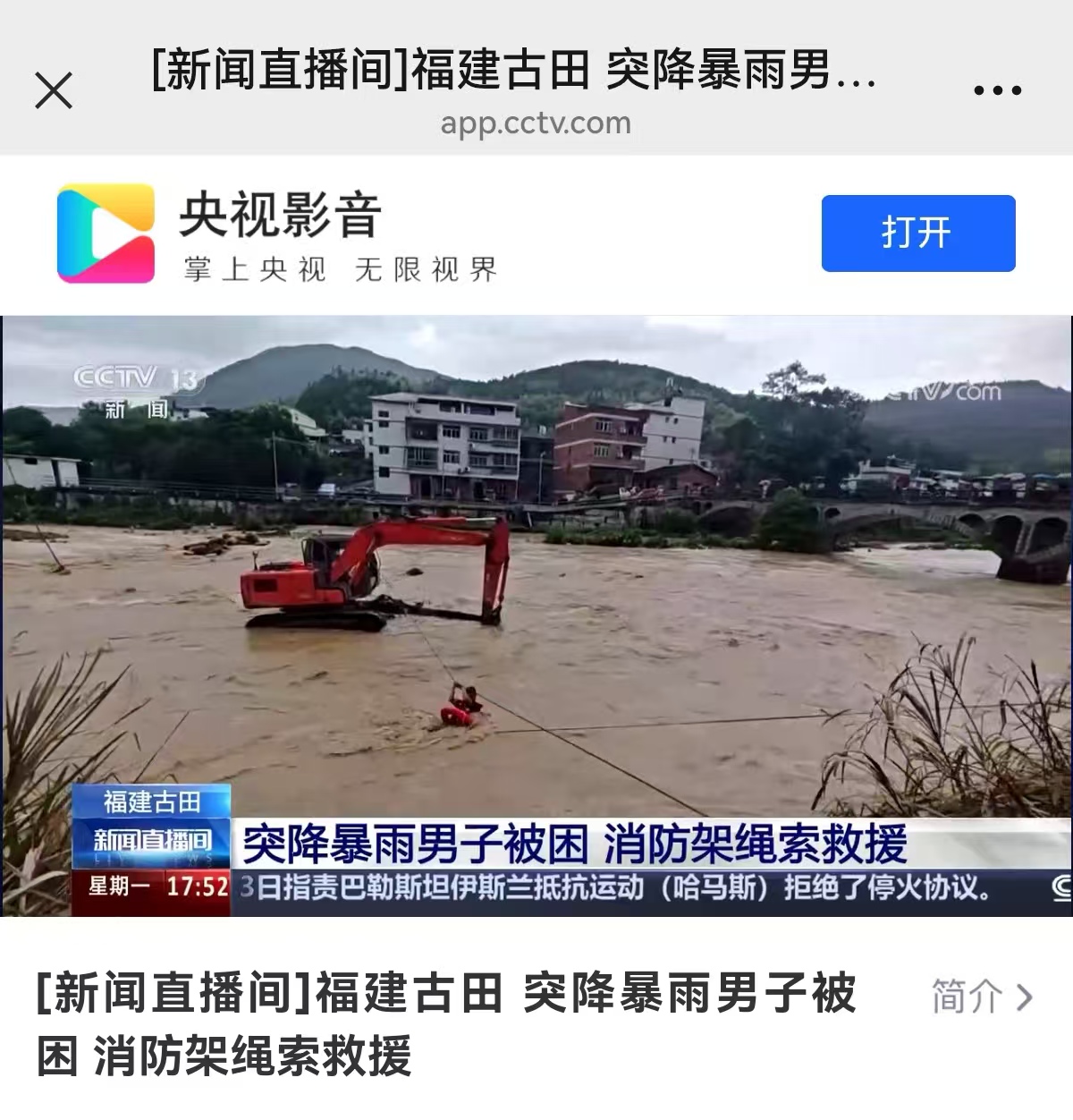Open the three-dot overflow menu
Image resolution: width=1073 pixels, height=1120 pixels.
pyautogui.click(x=997, y=90)
